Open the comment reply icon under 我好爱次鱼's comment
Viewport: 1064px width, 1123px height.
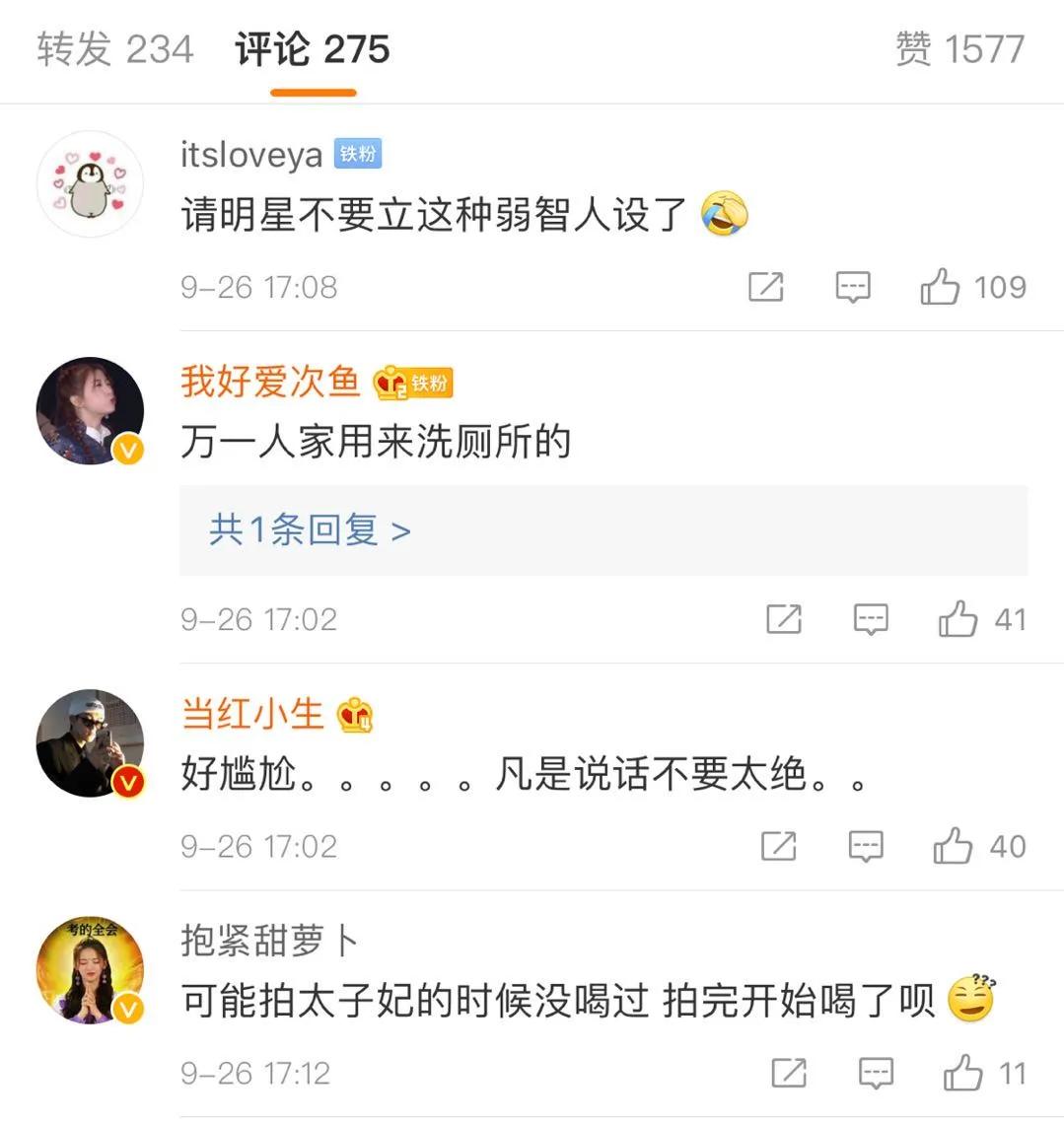[x=870, y=619]
